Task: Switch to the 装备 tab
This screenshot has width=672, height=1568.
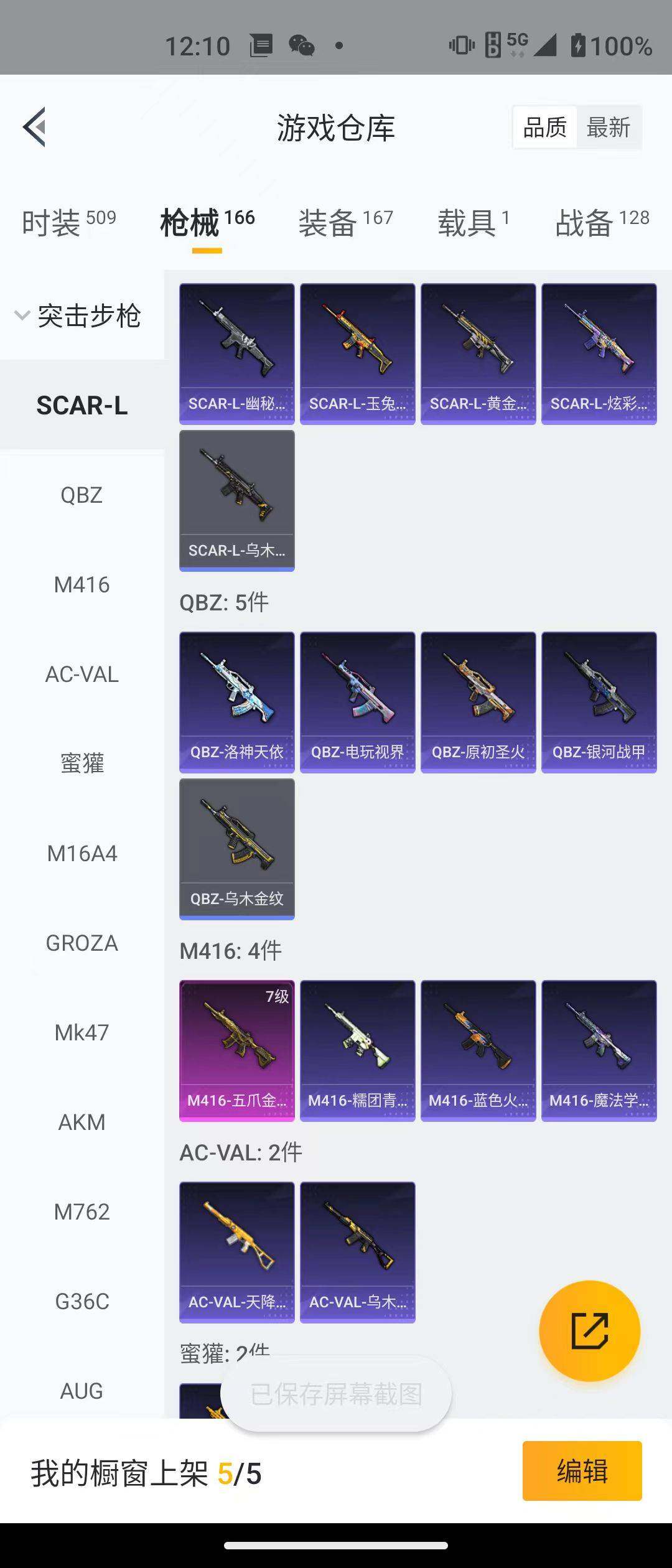Action: [345, 223]
